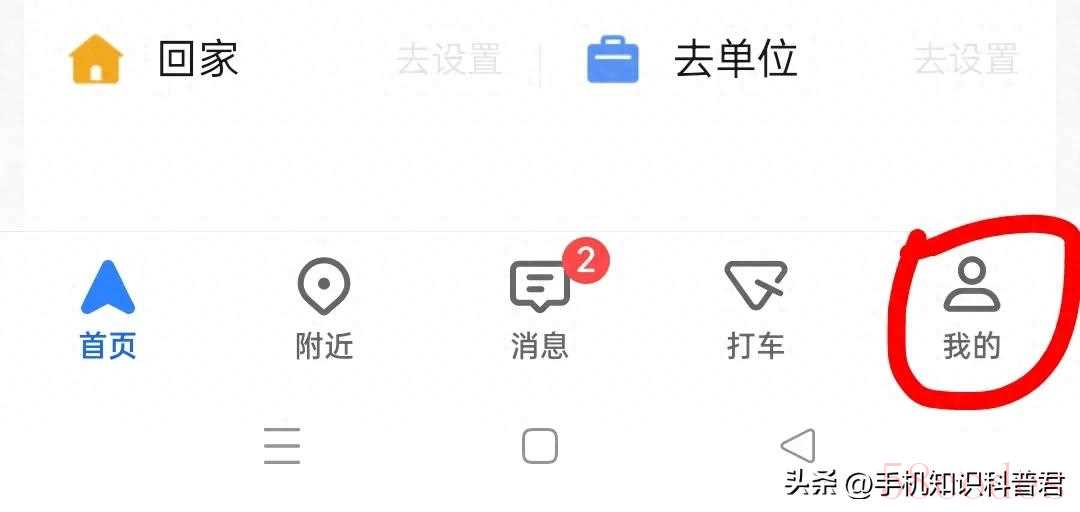Viewport: 1080px width, 512px height.
Task: Switch to the 打车 tab
Action: pyautogui.click(x=756, y=308)
